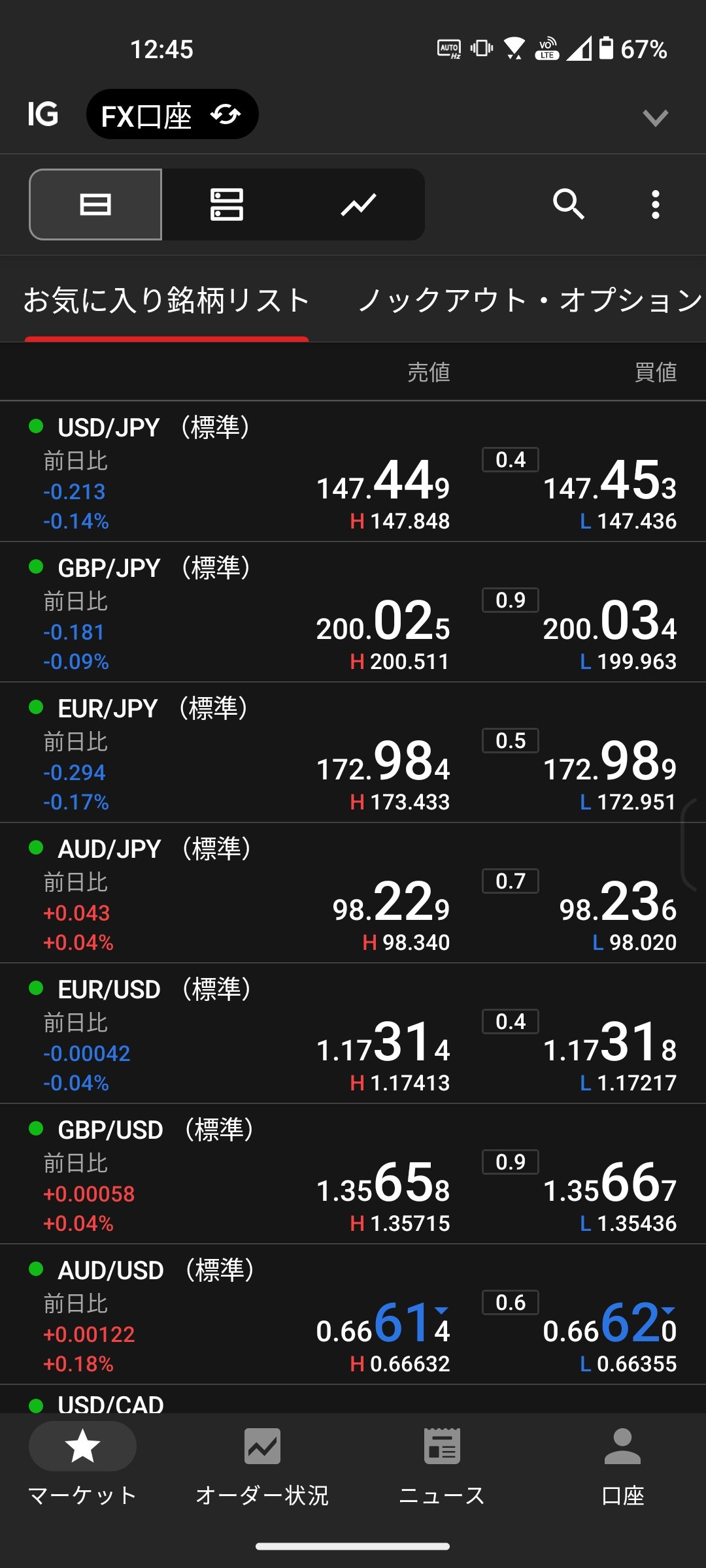Tap the GBP/JPY sell price 200.025

point(383,621)
